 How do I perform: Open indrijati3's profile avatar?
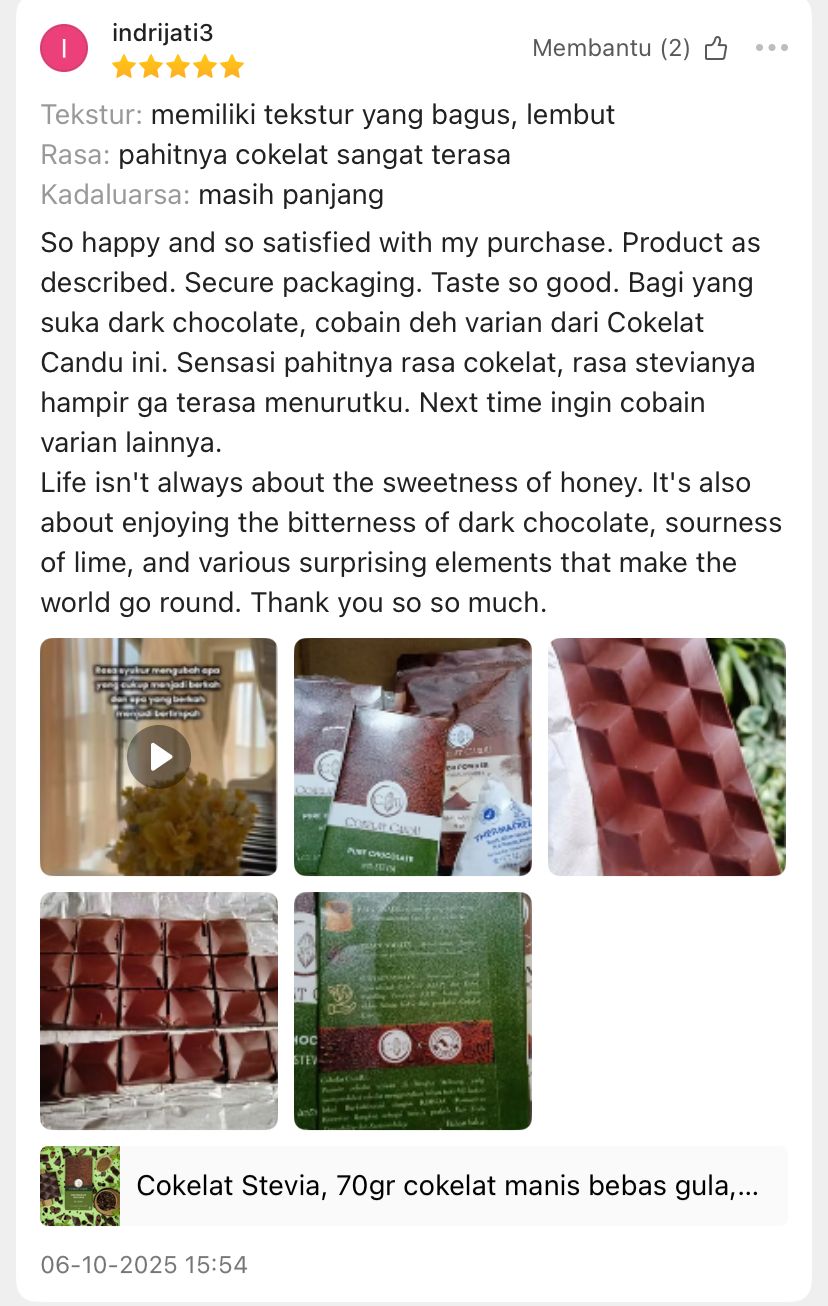(64, 48)
